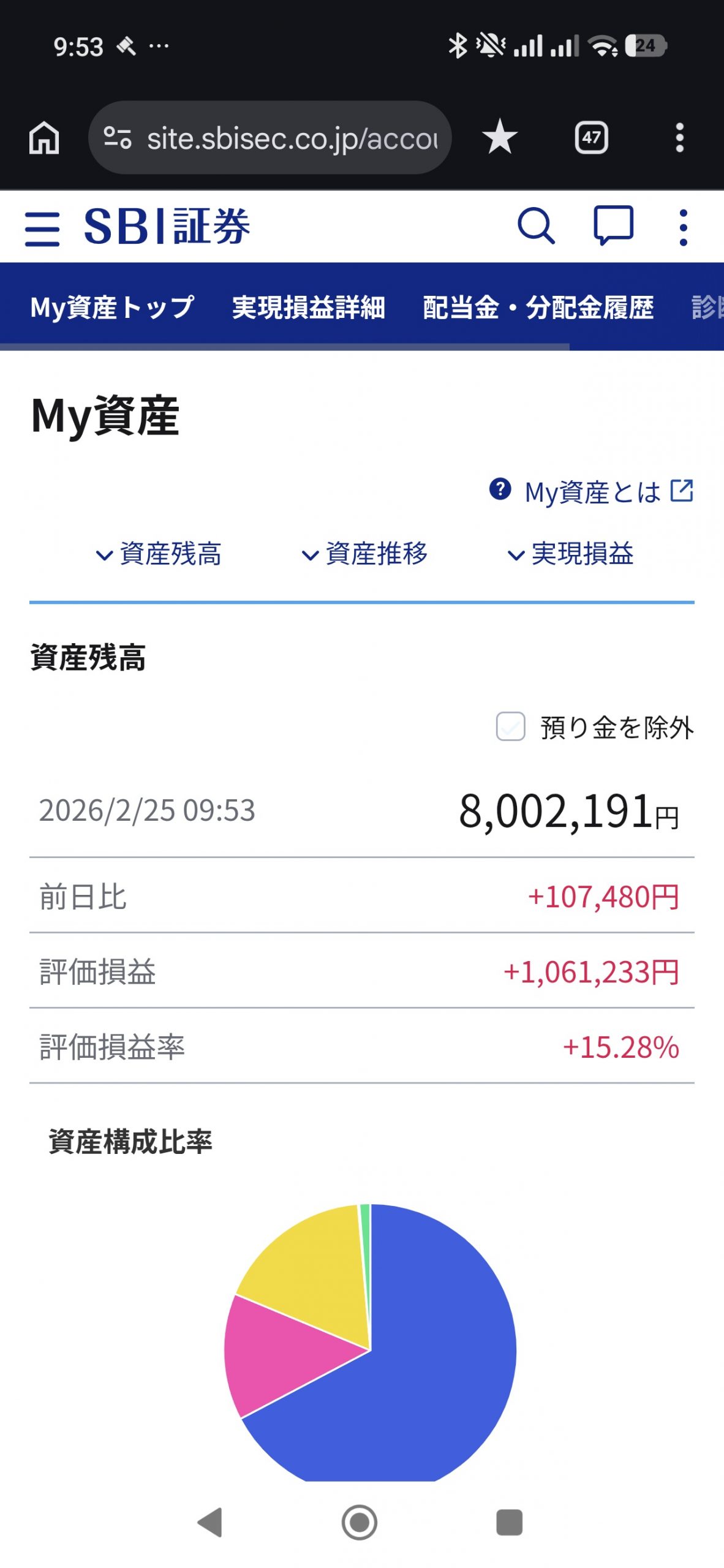This screenshot has height=1568, width=724.
Task: Go back using system navigation
Action: (210, 1522)
